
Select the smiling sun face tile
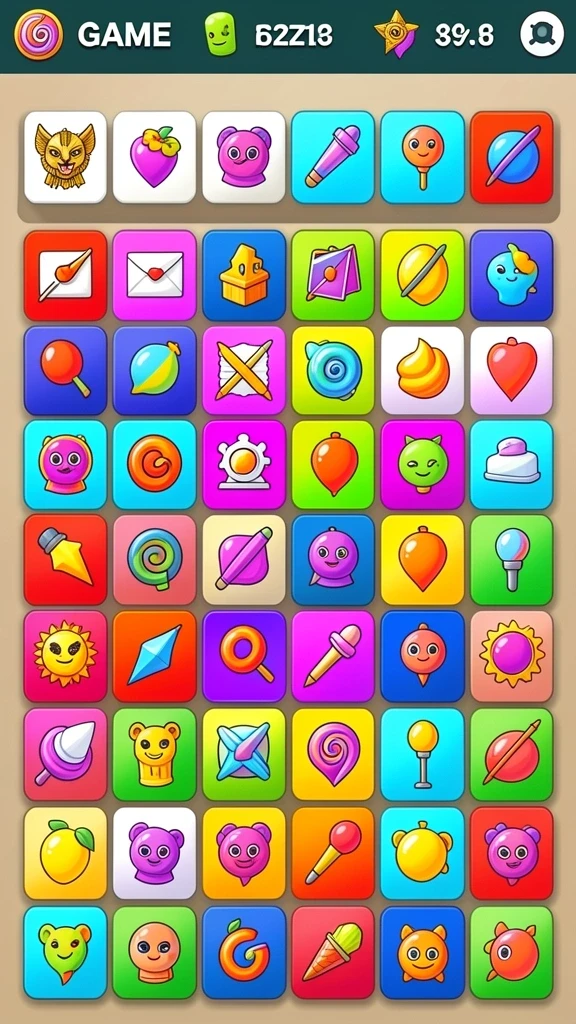coord(65,656)
